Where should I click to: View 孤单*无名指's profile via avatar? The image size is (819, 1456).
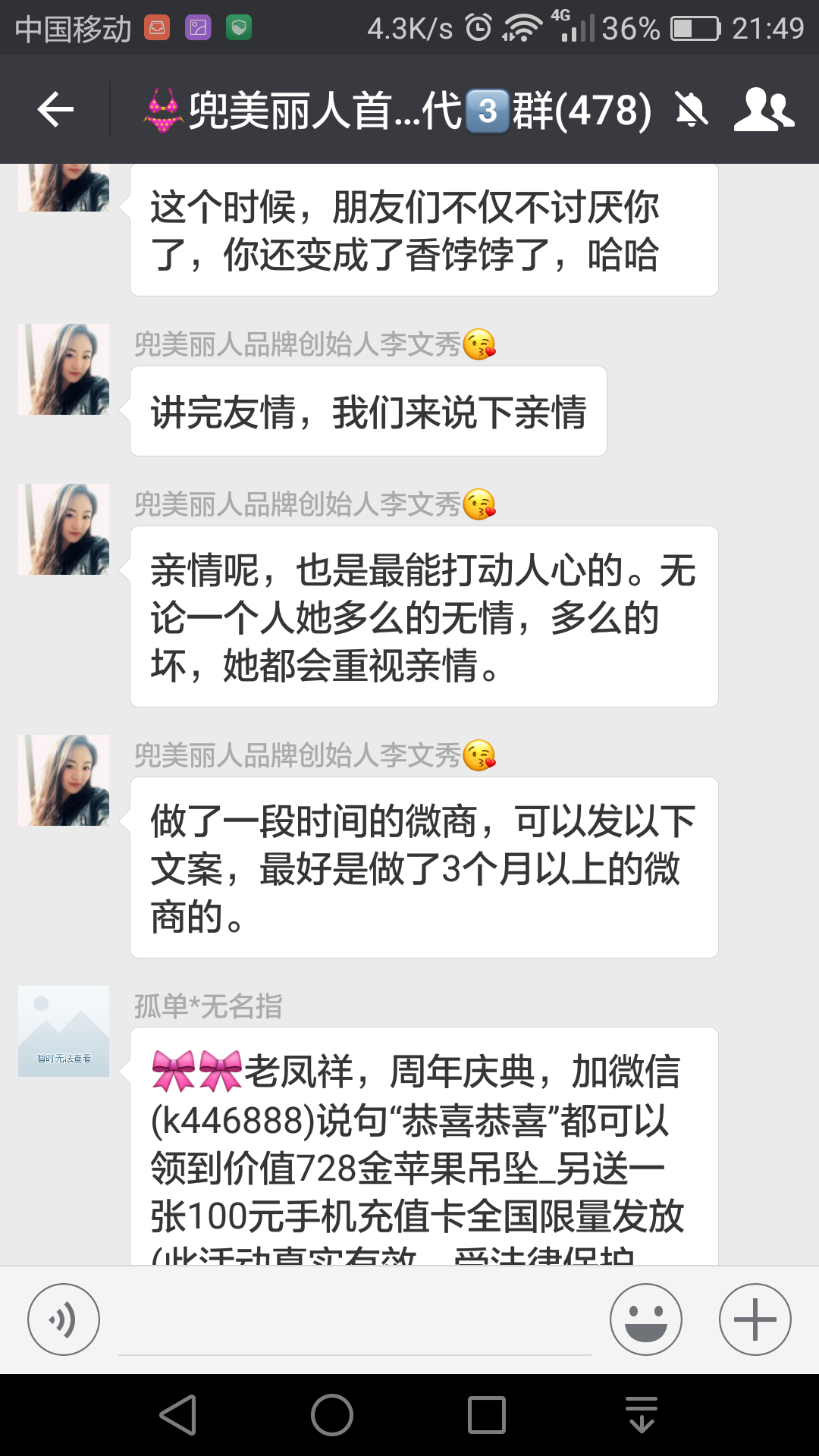64,1031
